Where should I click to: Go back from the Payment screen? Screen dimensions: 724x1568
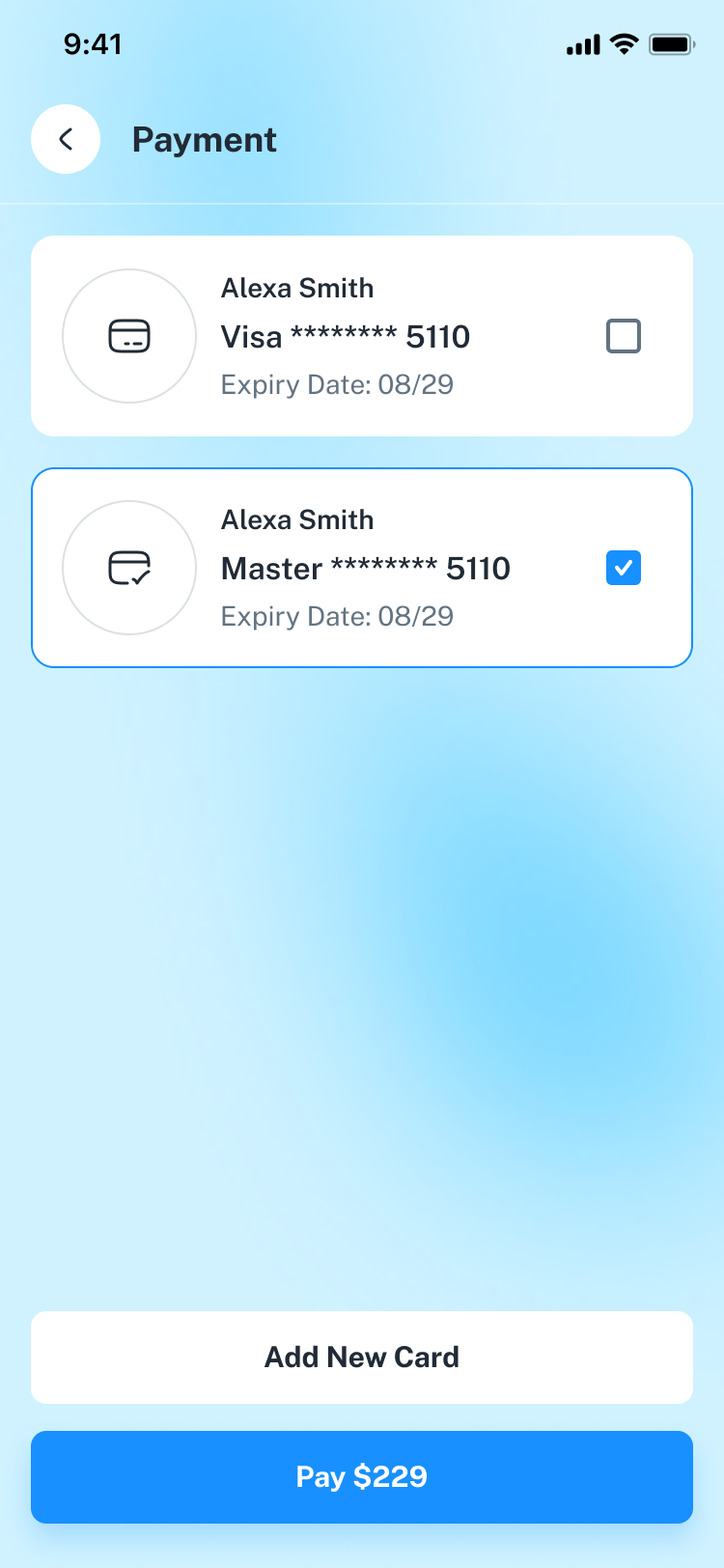coord(66,139)
